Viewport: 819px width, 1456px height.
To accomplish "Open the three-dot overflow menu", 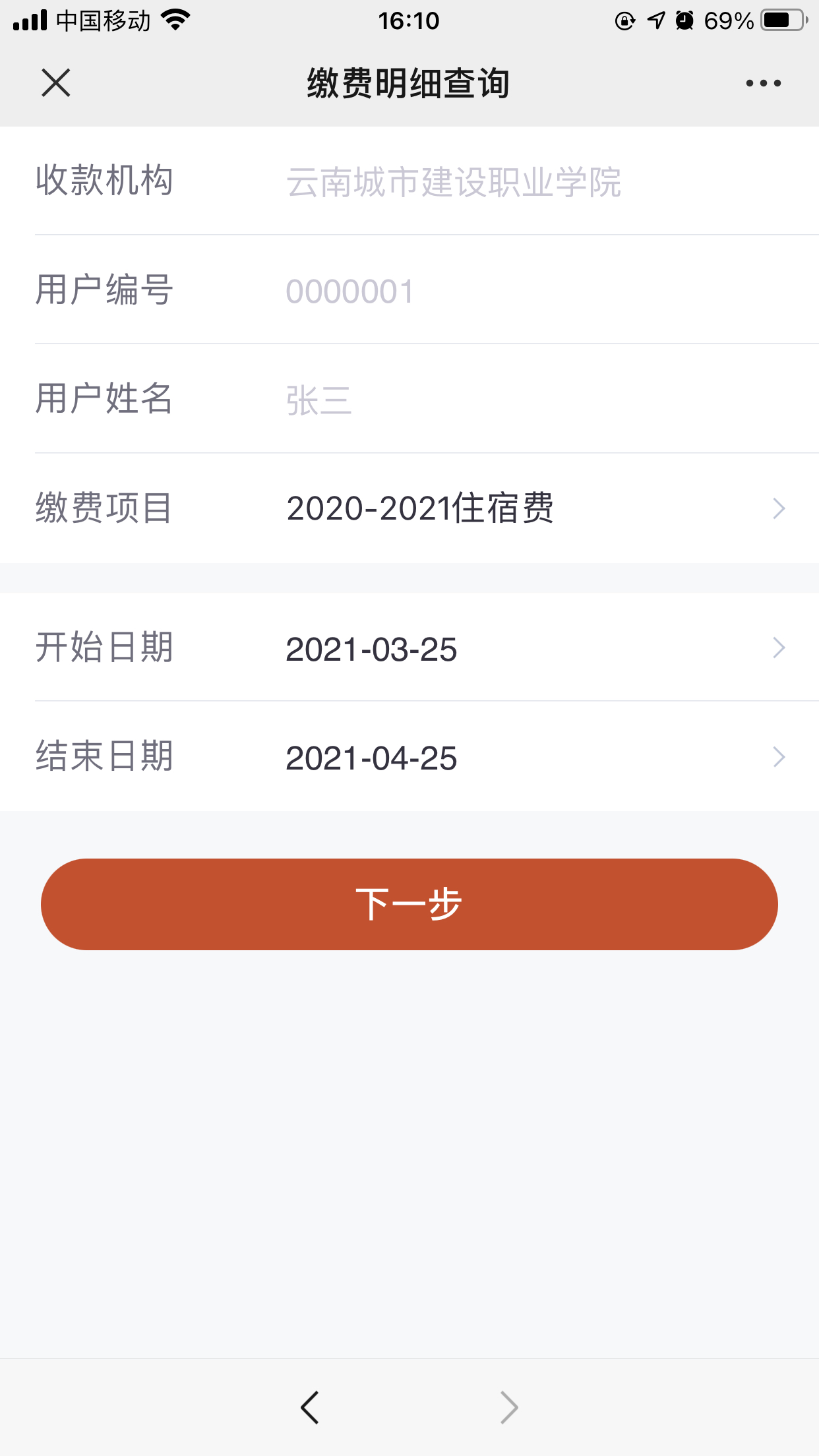I will [x=764, y=83].
